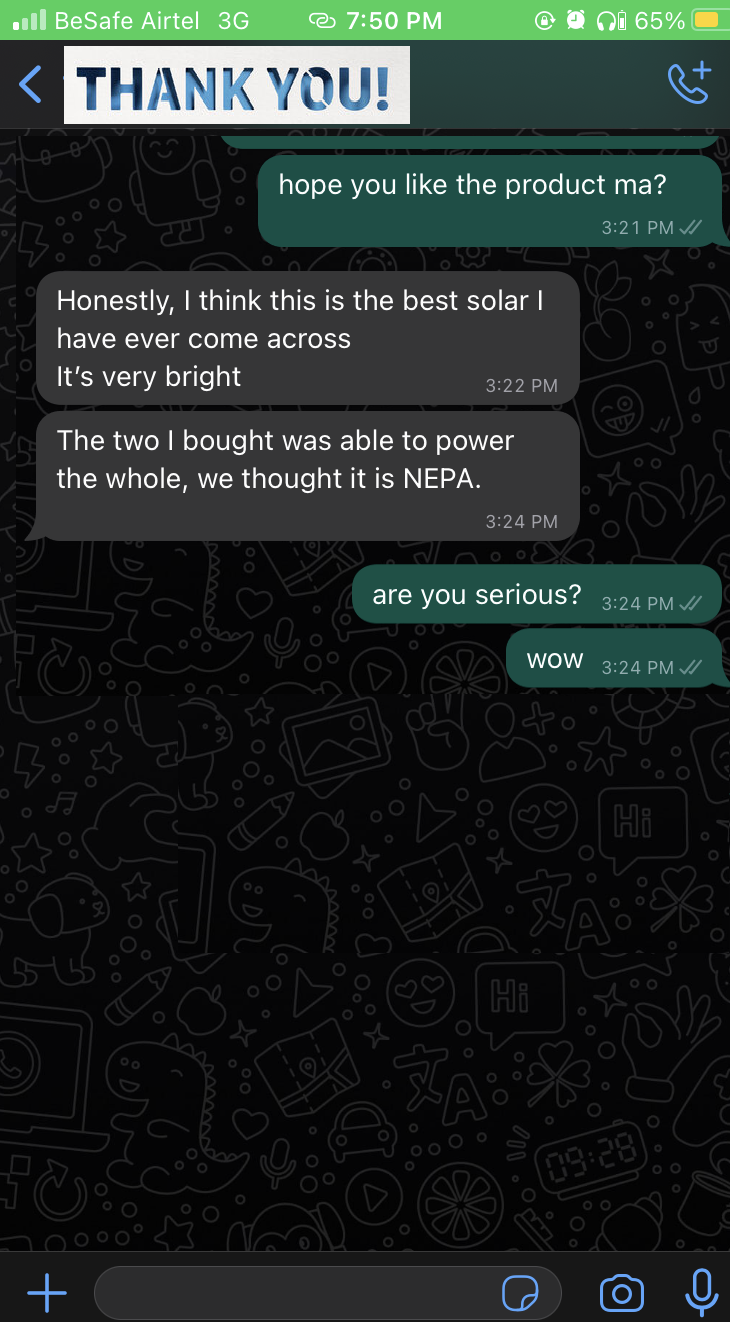Open the sticker picker
The image size is (730, 1322).
point(520,1293)
